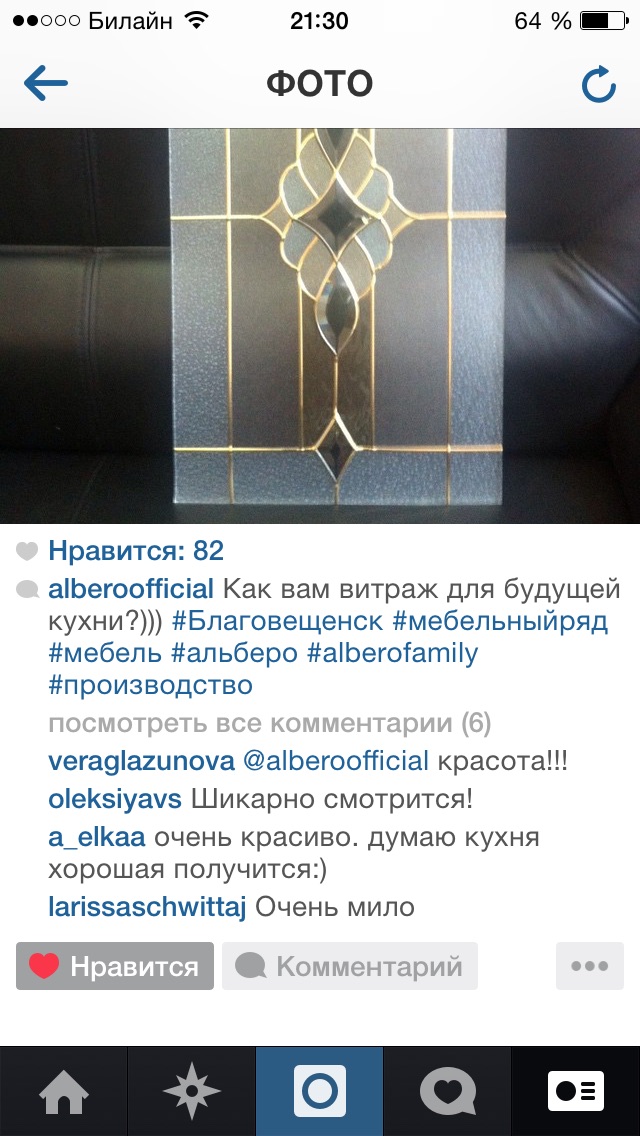
Task: Refresh the photo page
Action: [598, 85]
